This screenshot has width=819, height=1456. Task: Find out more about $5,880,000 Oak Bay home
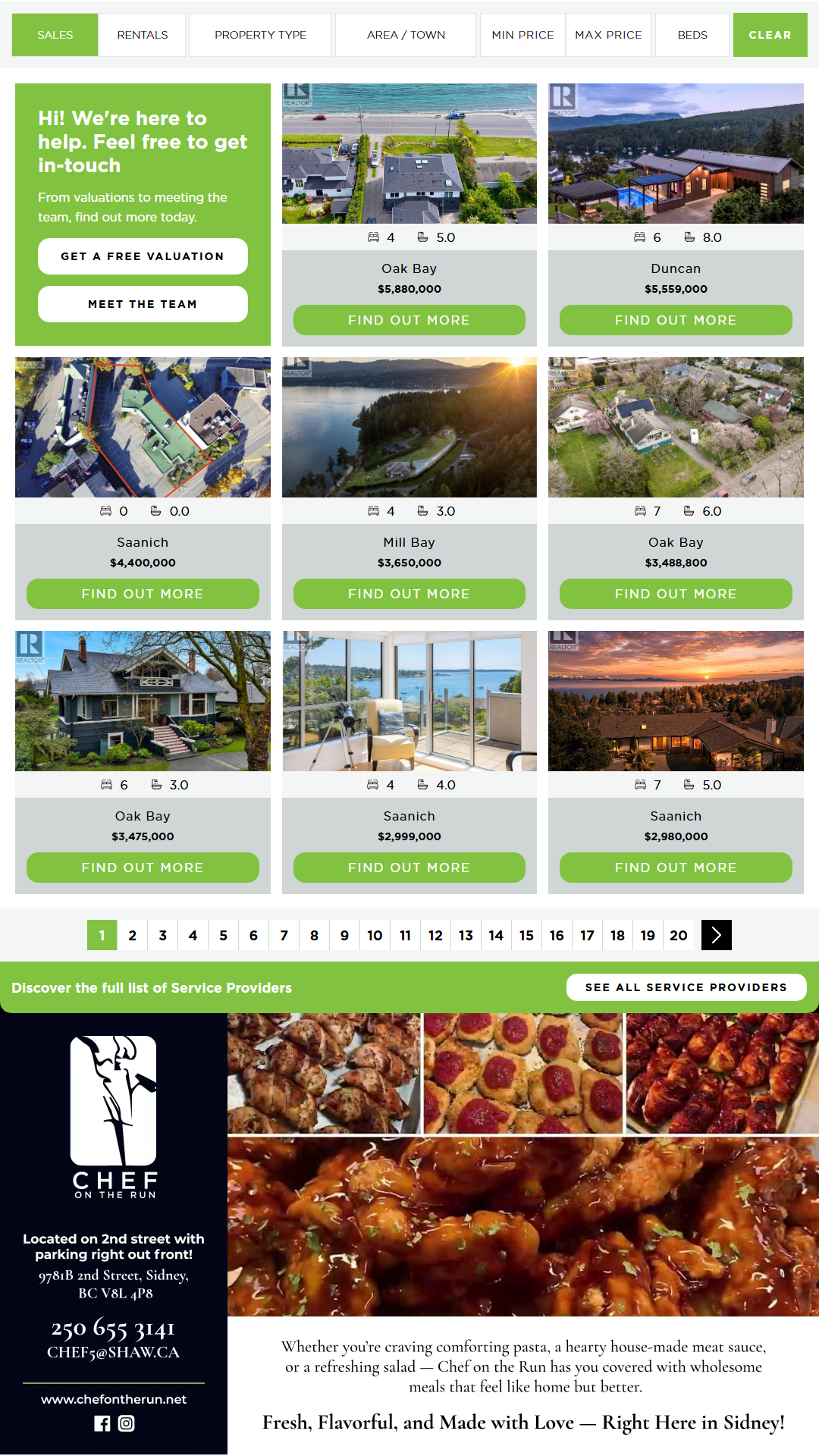click(409, 320)
